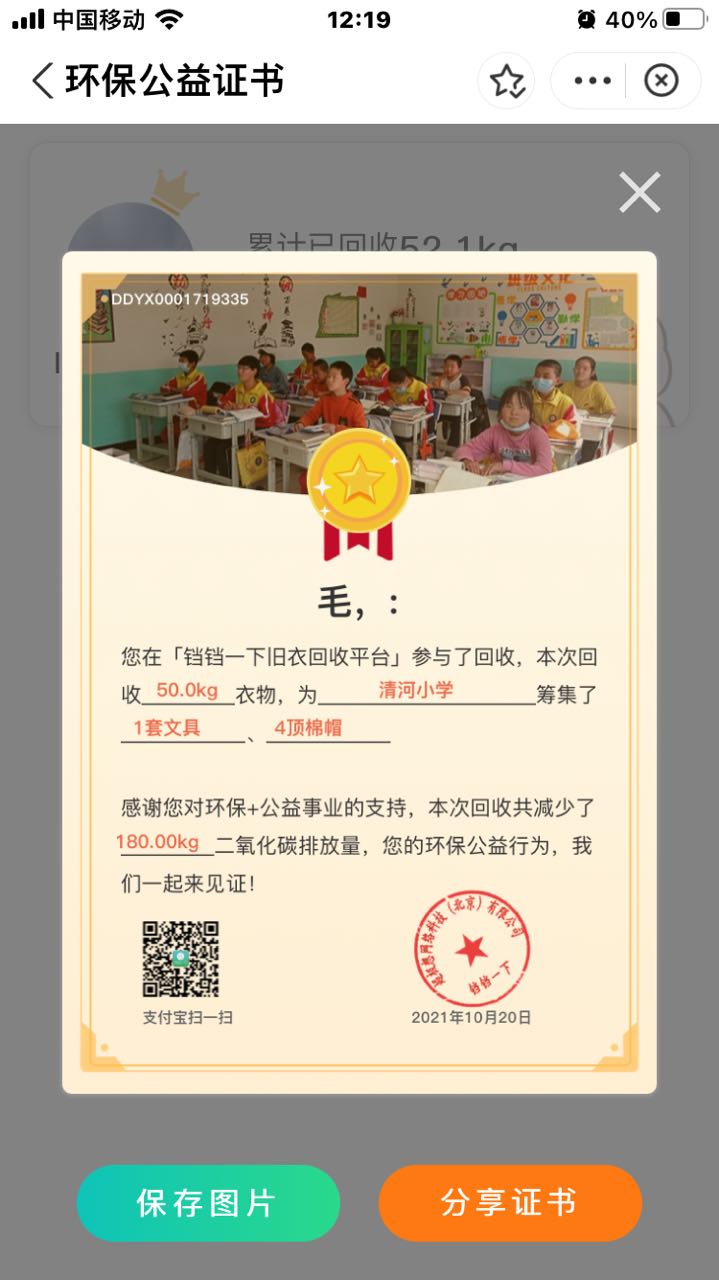Viewport: 719px width, 1280px height.
Task: Share the certificate via 分享证书
Action: click(510, 1203)
